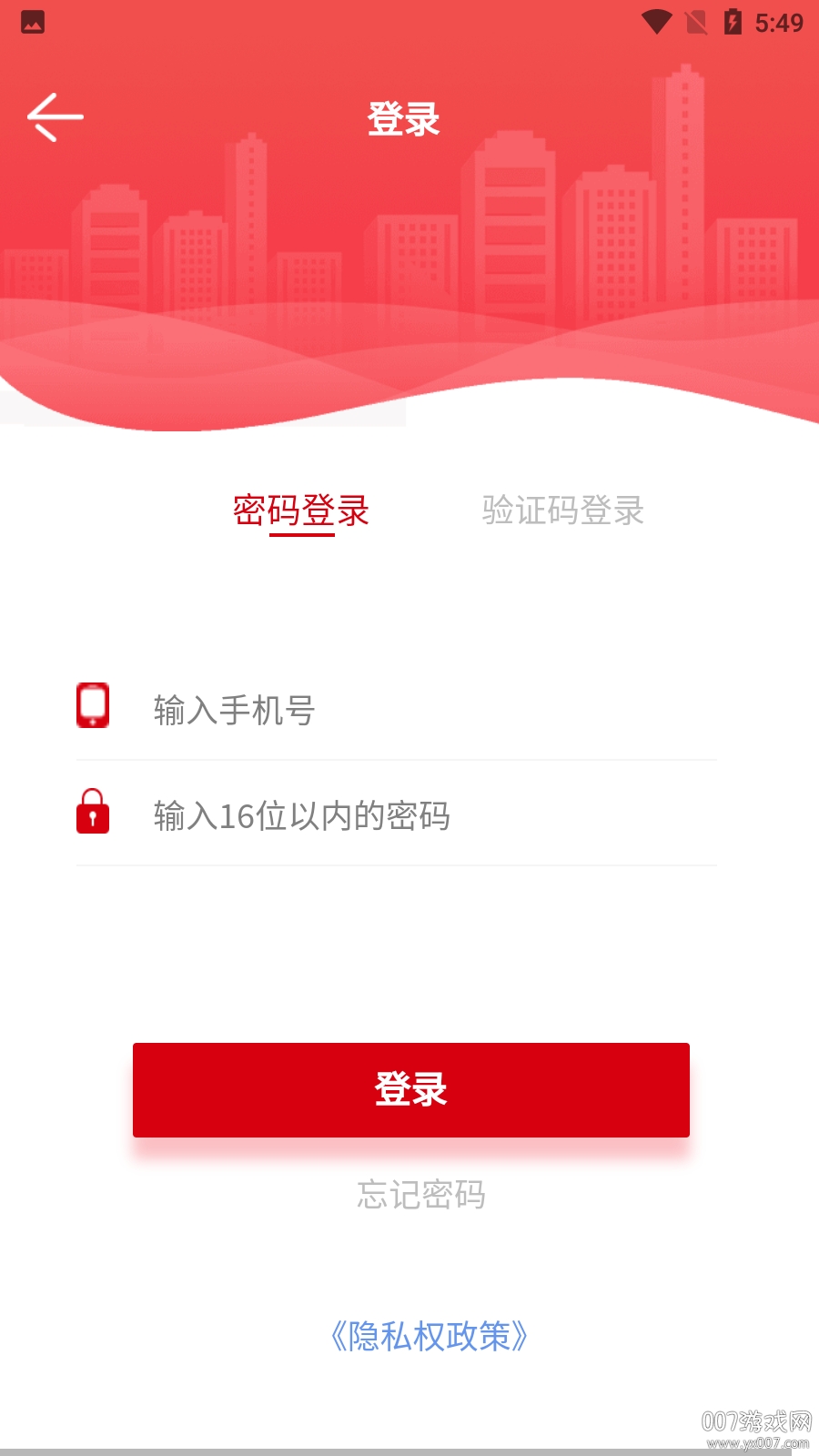Click the 登录 page title in the header

[403, 118]
